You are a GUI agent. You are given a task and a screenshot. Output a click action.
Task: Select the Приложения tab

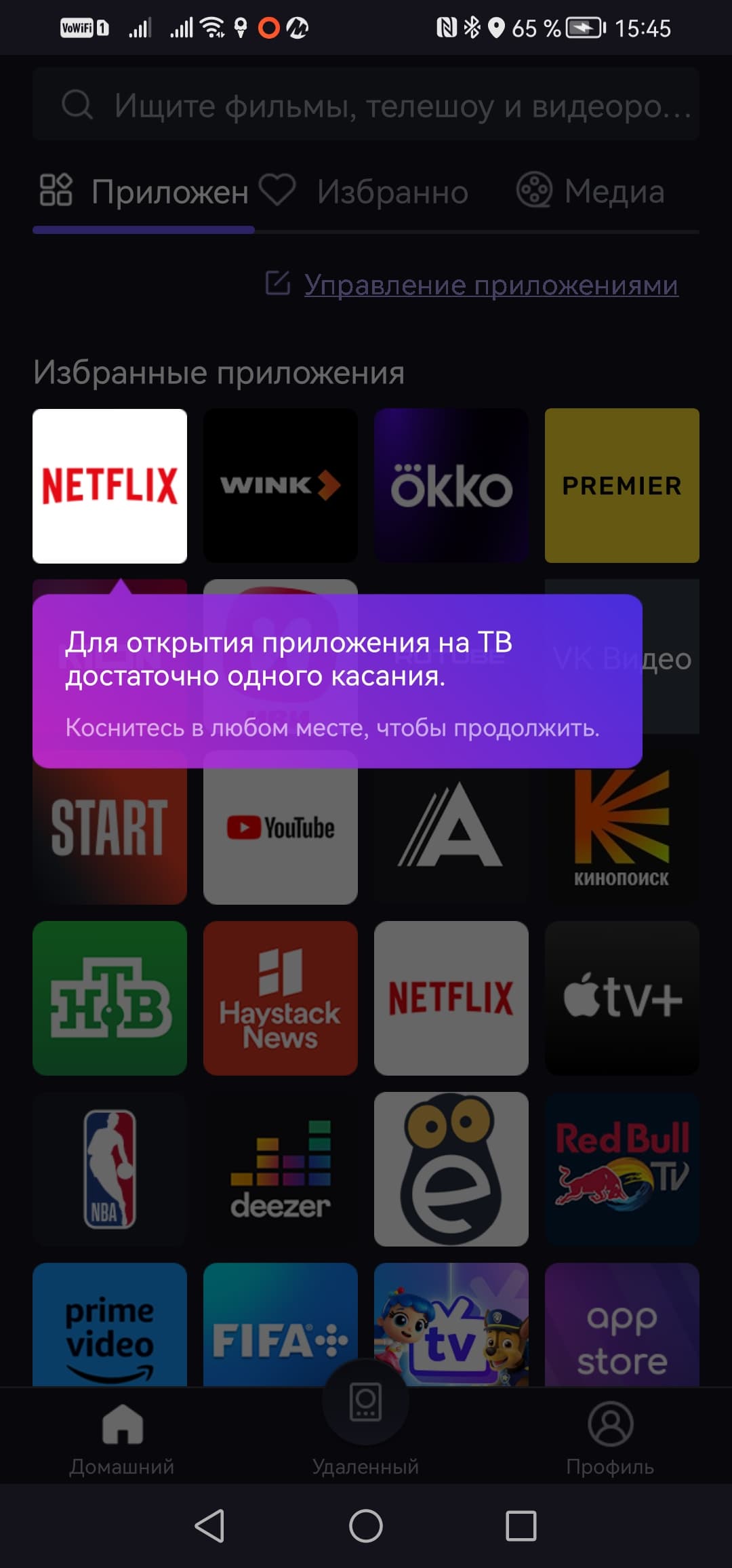tap(144, 191)
